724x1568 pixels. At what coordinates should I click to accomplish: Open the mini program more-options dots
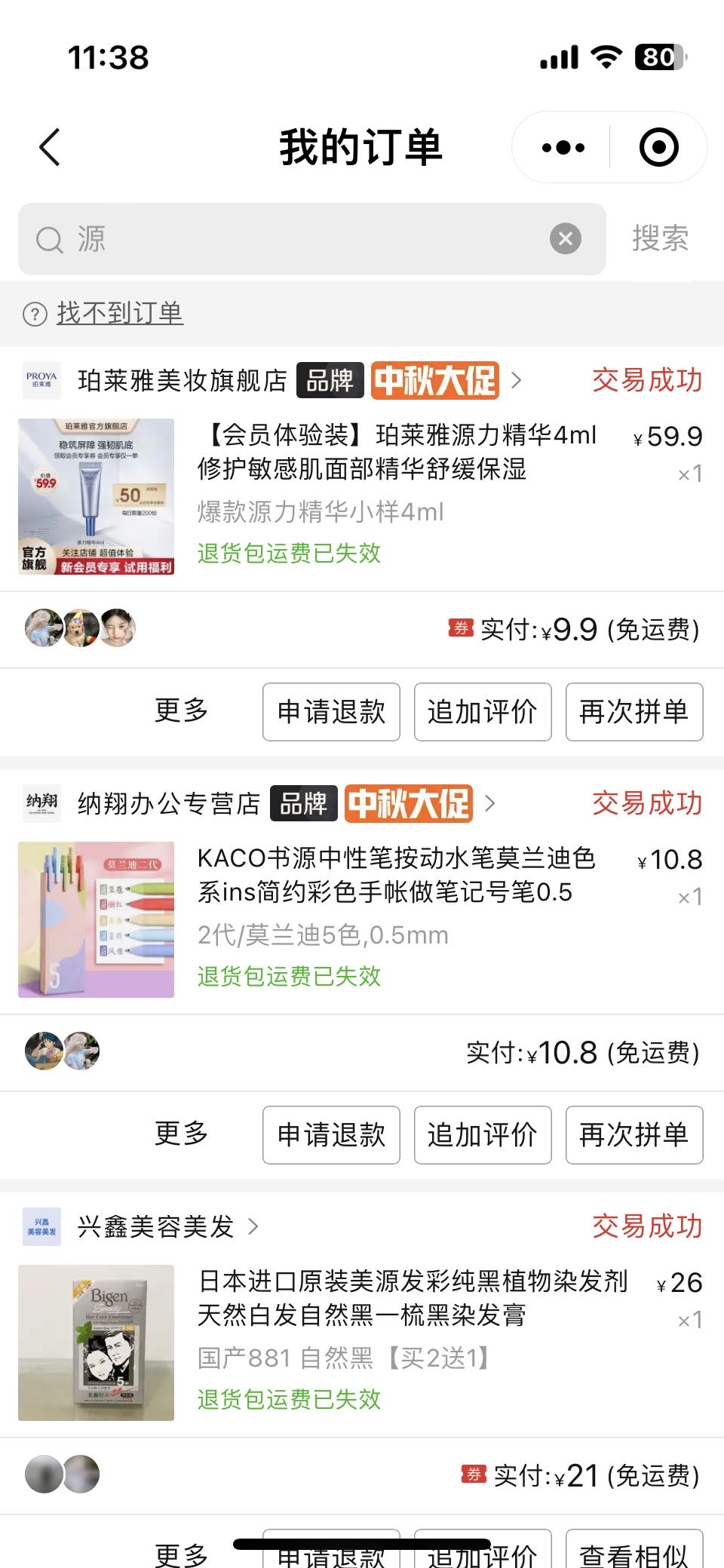(x=563, y=147)
